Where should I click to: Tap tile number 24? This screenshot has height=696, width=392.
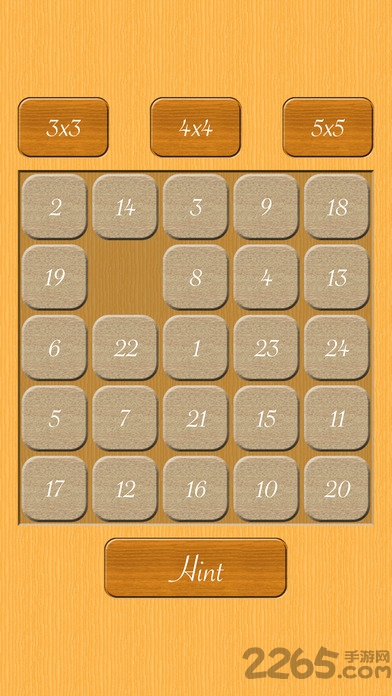click(337, 348)
